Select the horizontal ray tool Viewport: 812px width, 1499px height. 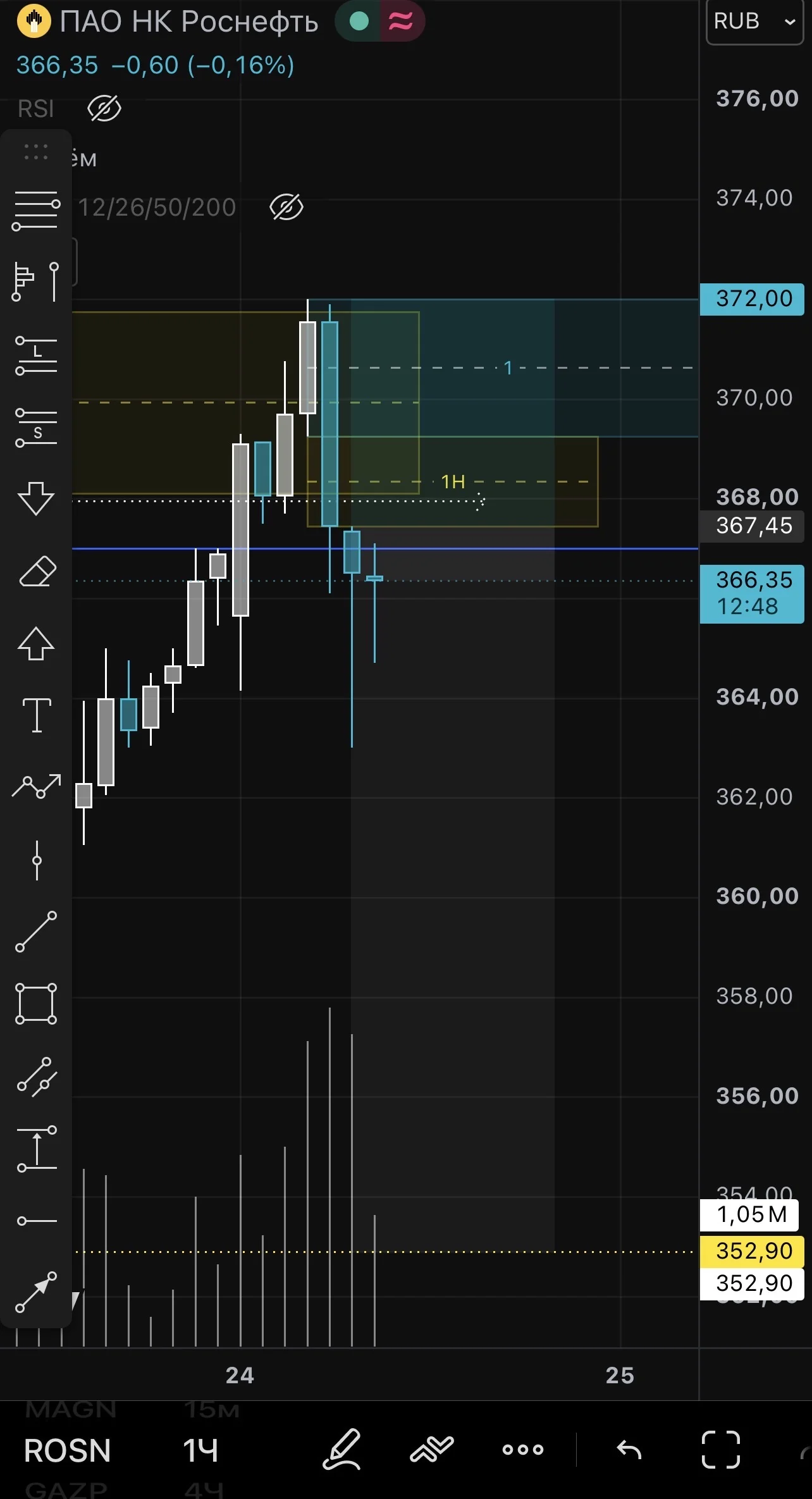pyautogui.click(x=37, y=1221)
